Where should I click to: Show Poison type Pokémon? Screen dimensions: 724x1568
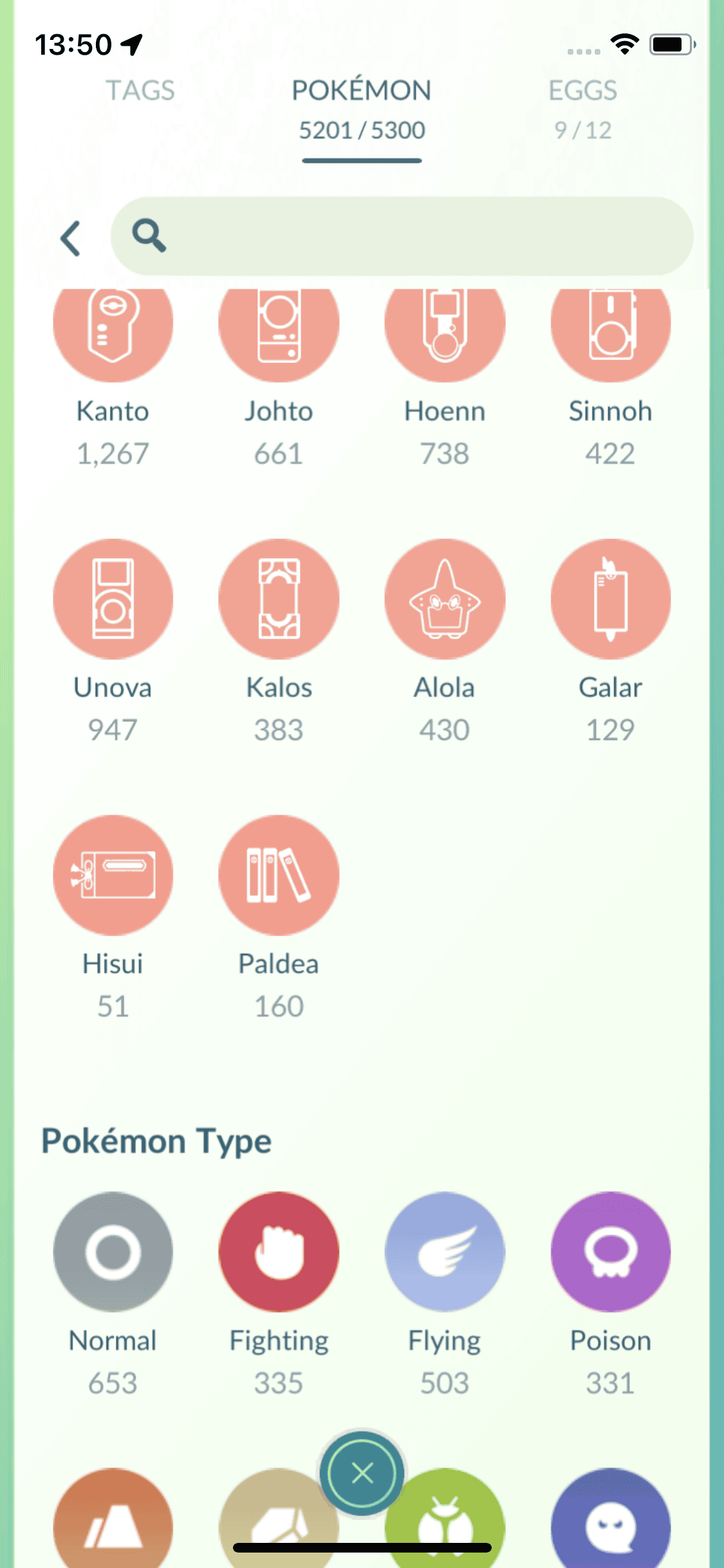[x=610, y=1251]
